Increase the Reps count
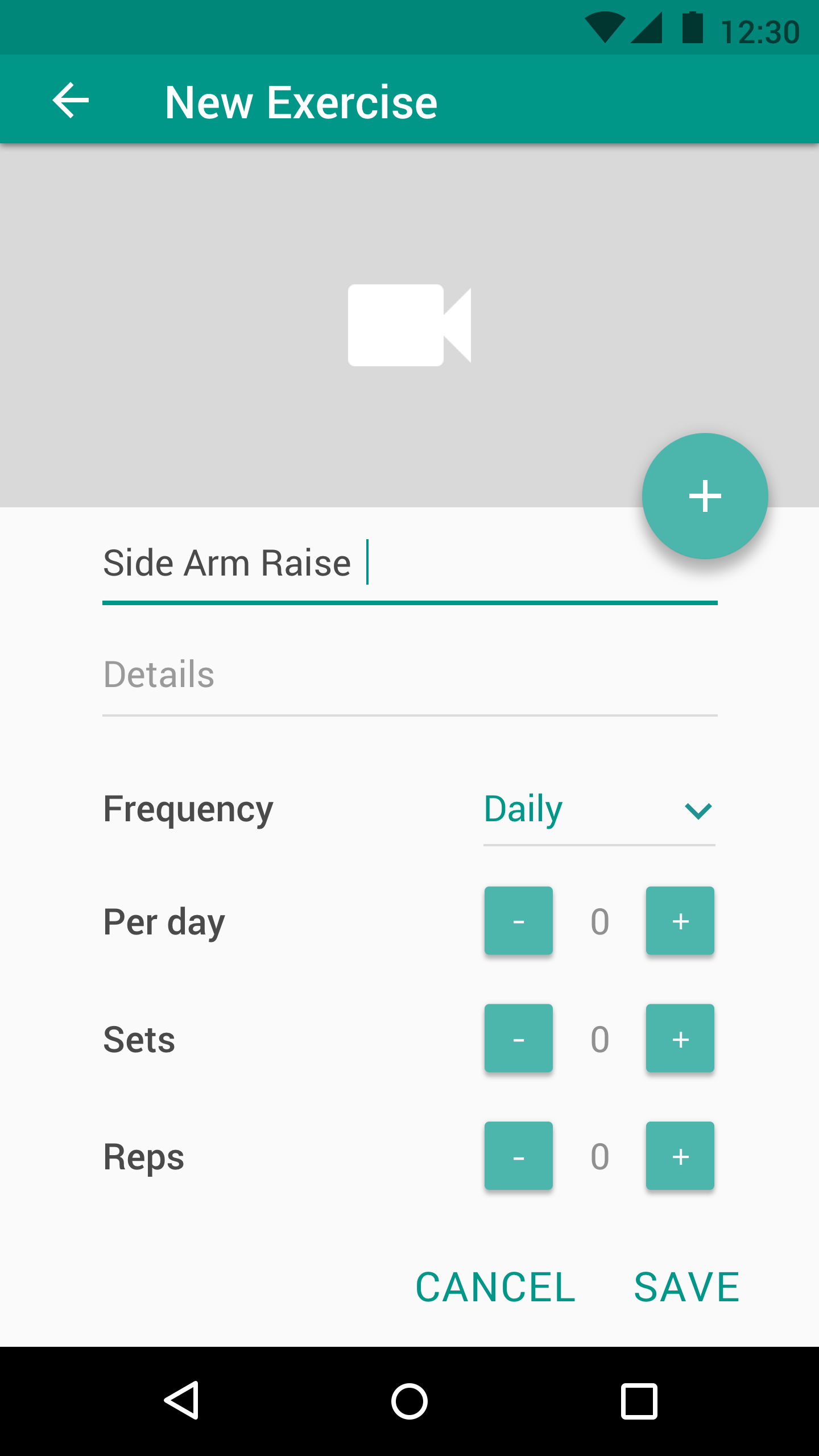The image size is (819, 1456). 680,1156
